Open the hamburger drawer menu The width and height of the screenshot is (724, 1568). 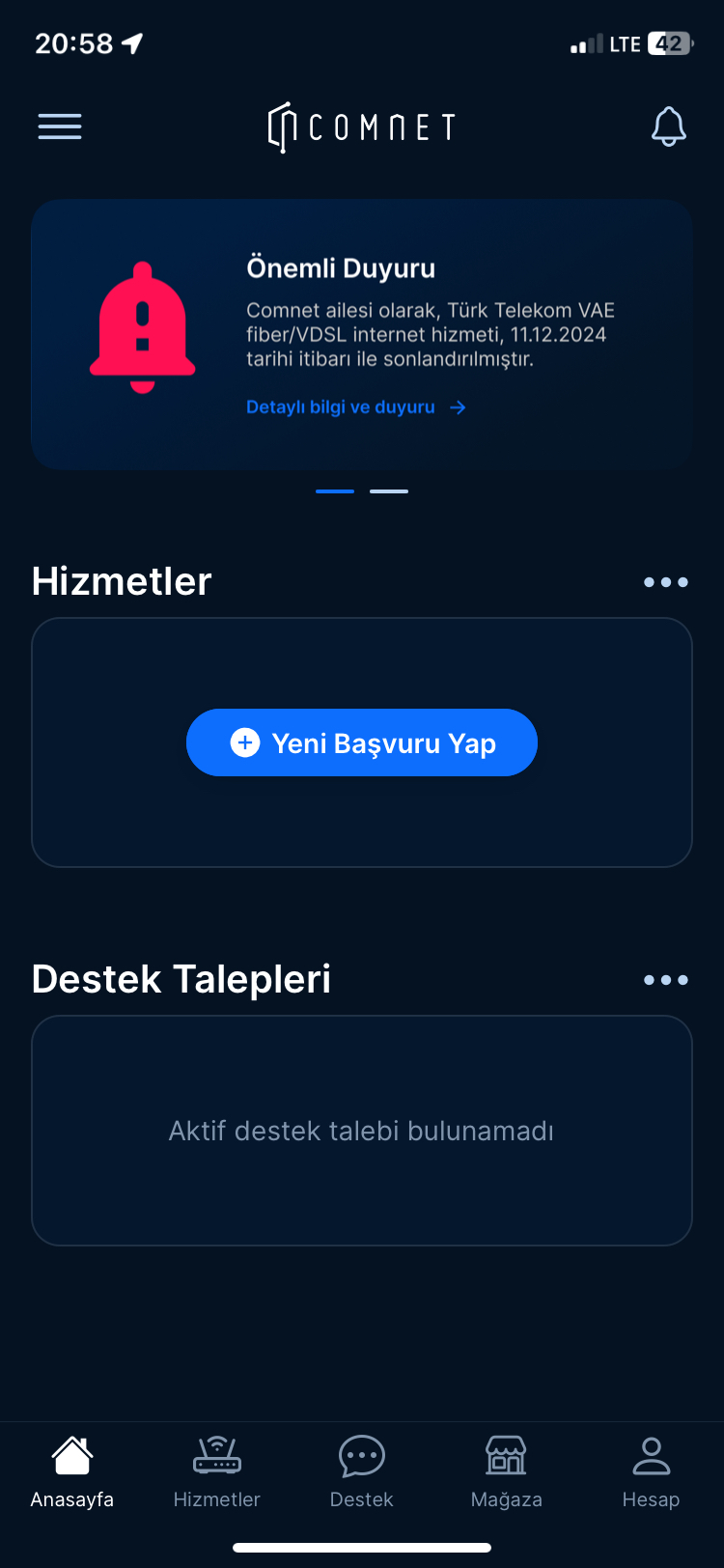click(x=60, y=126)
